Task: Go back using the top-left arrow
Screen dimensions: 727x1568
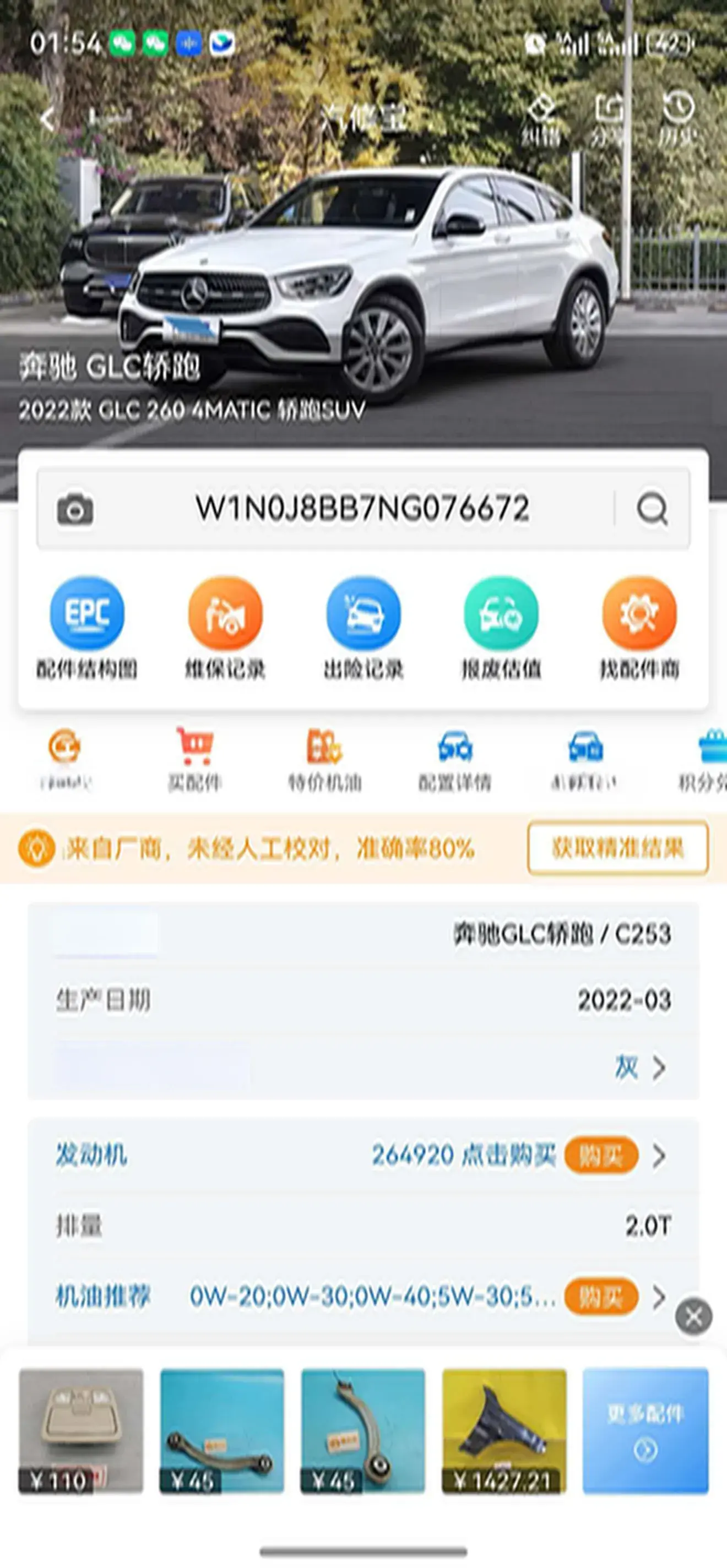Action: 47,118
